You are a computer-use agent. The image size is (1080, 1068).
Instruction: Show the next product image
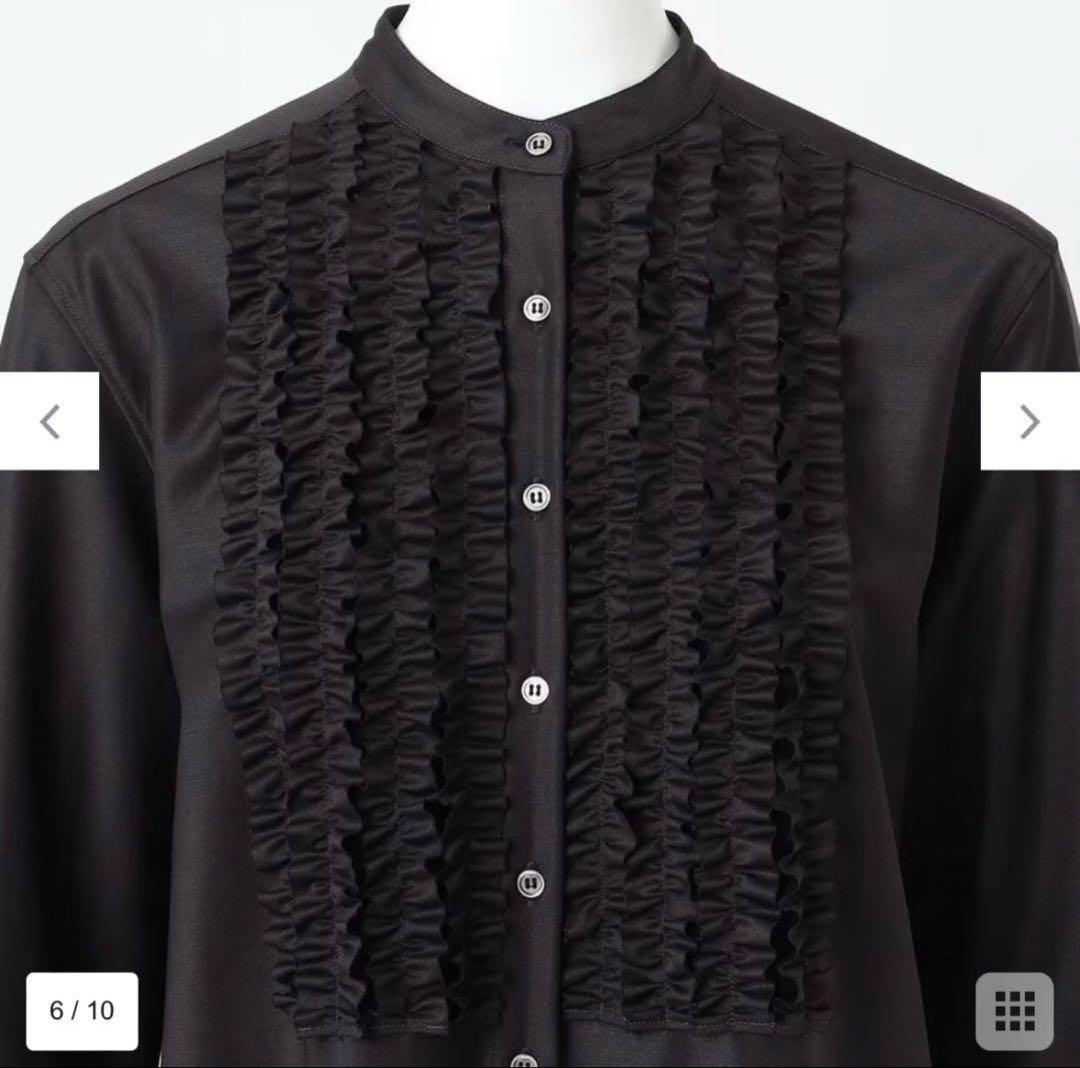[x=1029, y=421]
